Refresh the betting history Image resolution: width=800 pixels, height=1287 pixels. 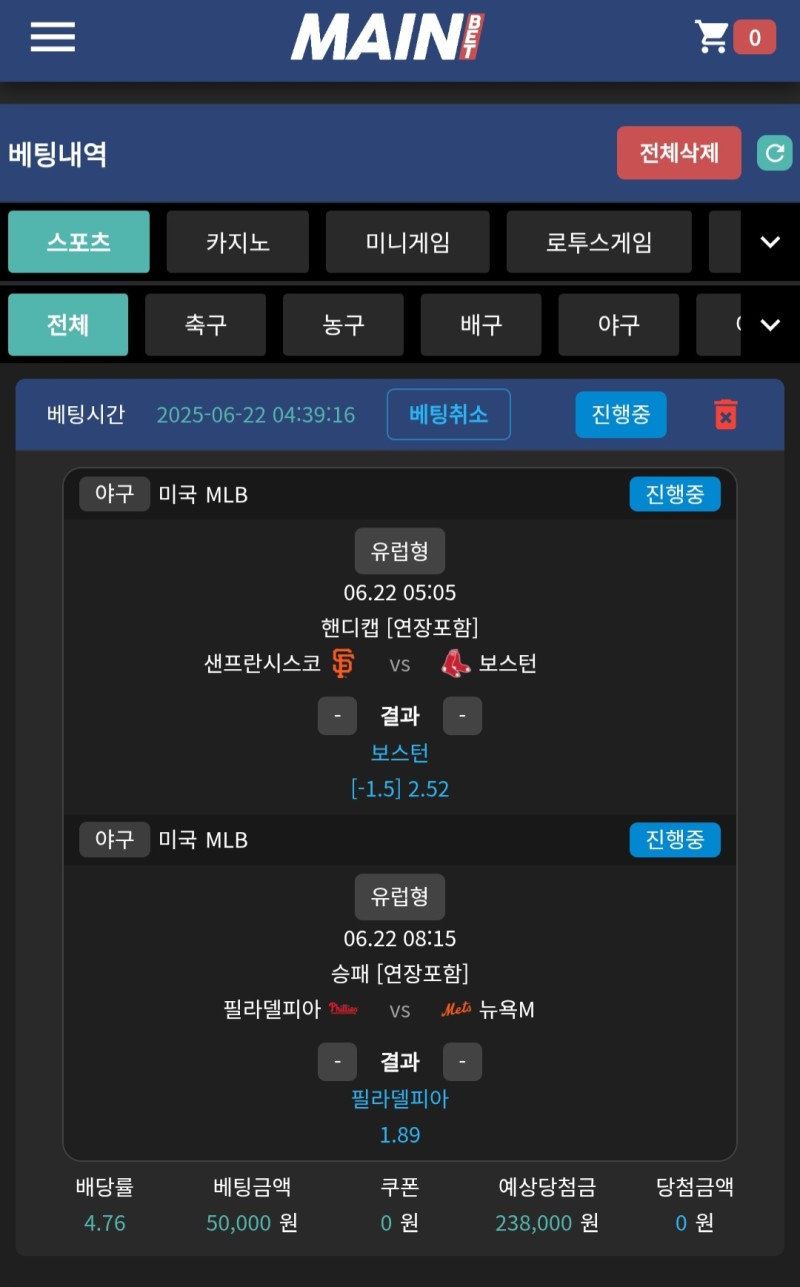tap(774, 153)
